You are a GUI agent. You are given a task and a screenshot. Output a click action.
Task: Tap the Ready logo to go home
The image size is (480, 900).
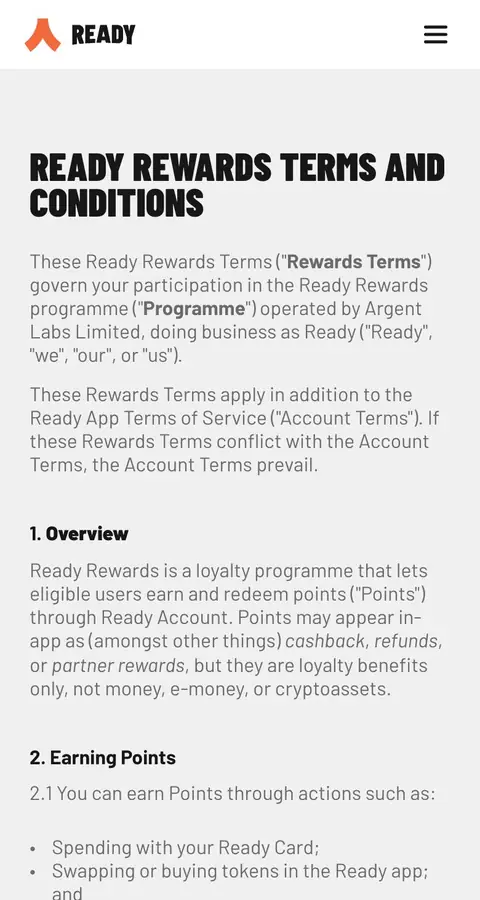pyautogui.click(x=80, y=34)
